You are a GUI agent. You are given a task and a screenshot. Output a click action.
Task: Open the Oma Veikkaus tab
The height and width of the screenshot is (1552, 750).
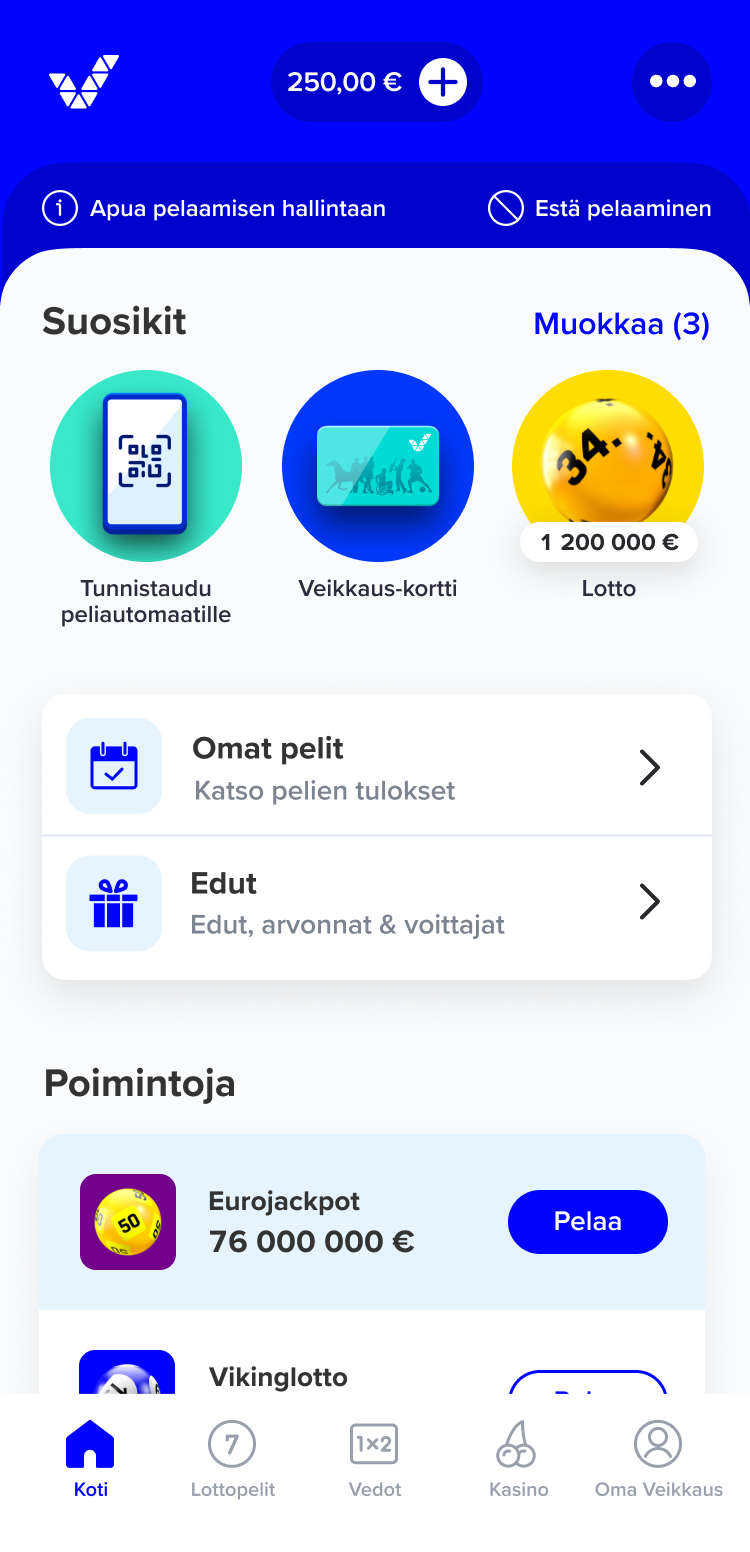click(x=658, y=1460)
